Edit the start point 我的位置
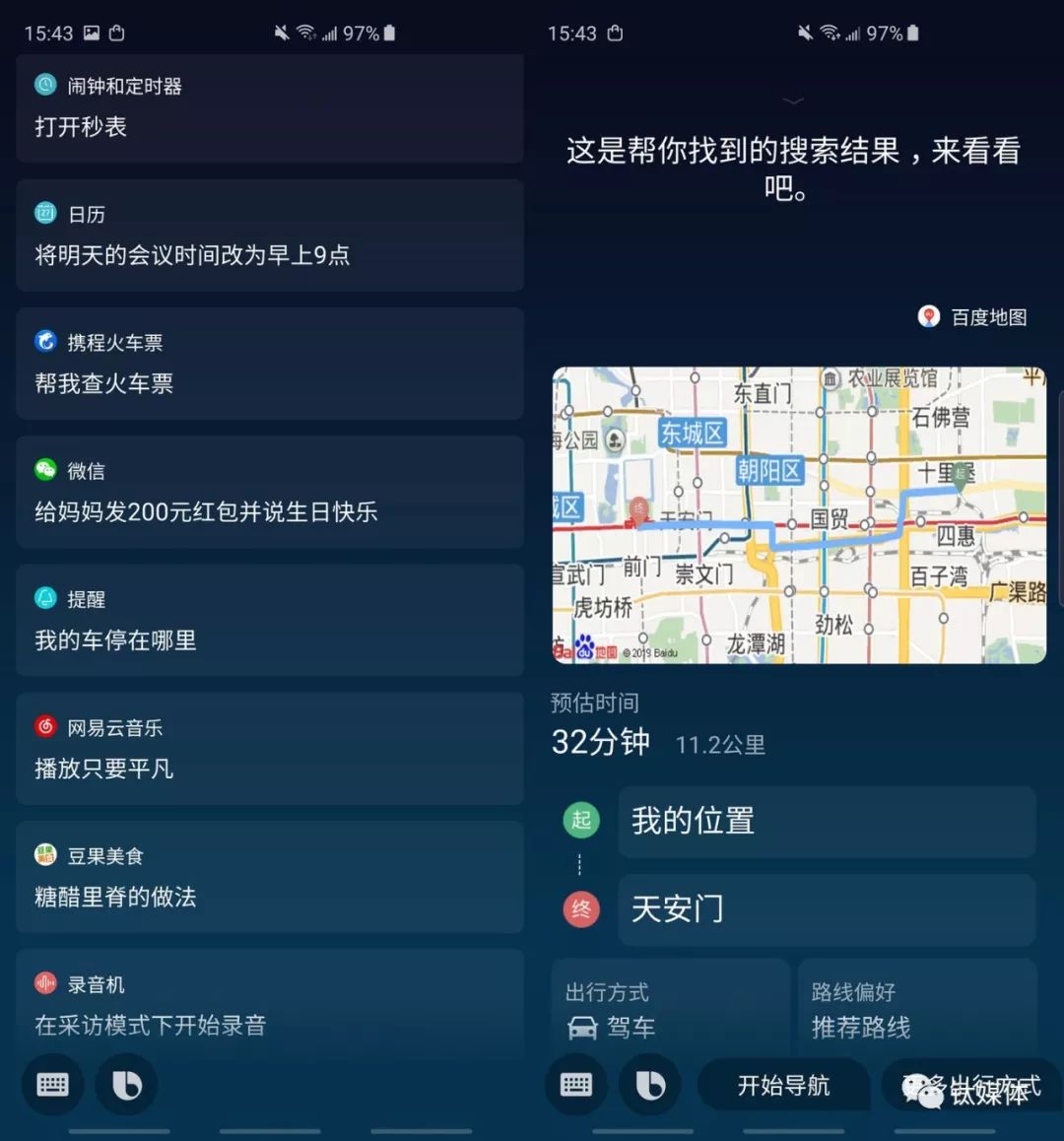This screenshot has width=1064, height=1141. point(826,821)
